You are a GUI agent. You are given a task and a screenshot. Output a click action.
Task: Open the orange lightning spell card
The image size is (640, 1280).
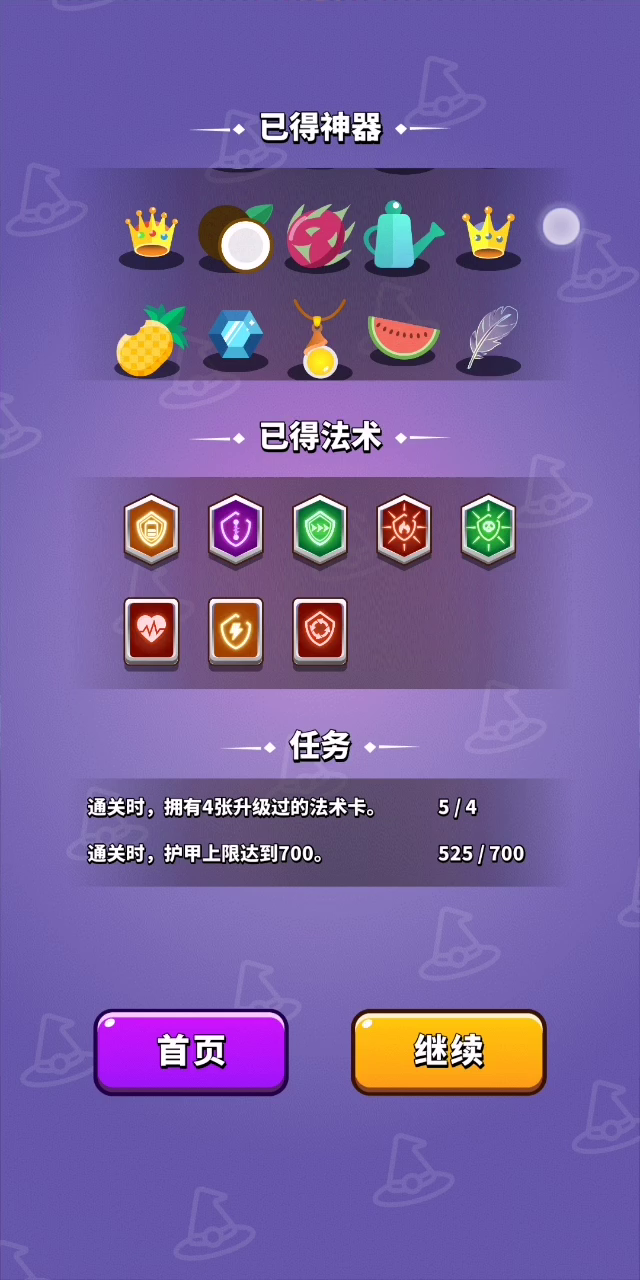point(236,632)
